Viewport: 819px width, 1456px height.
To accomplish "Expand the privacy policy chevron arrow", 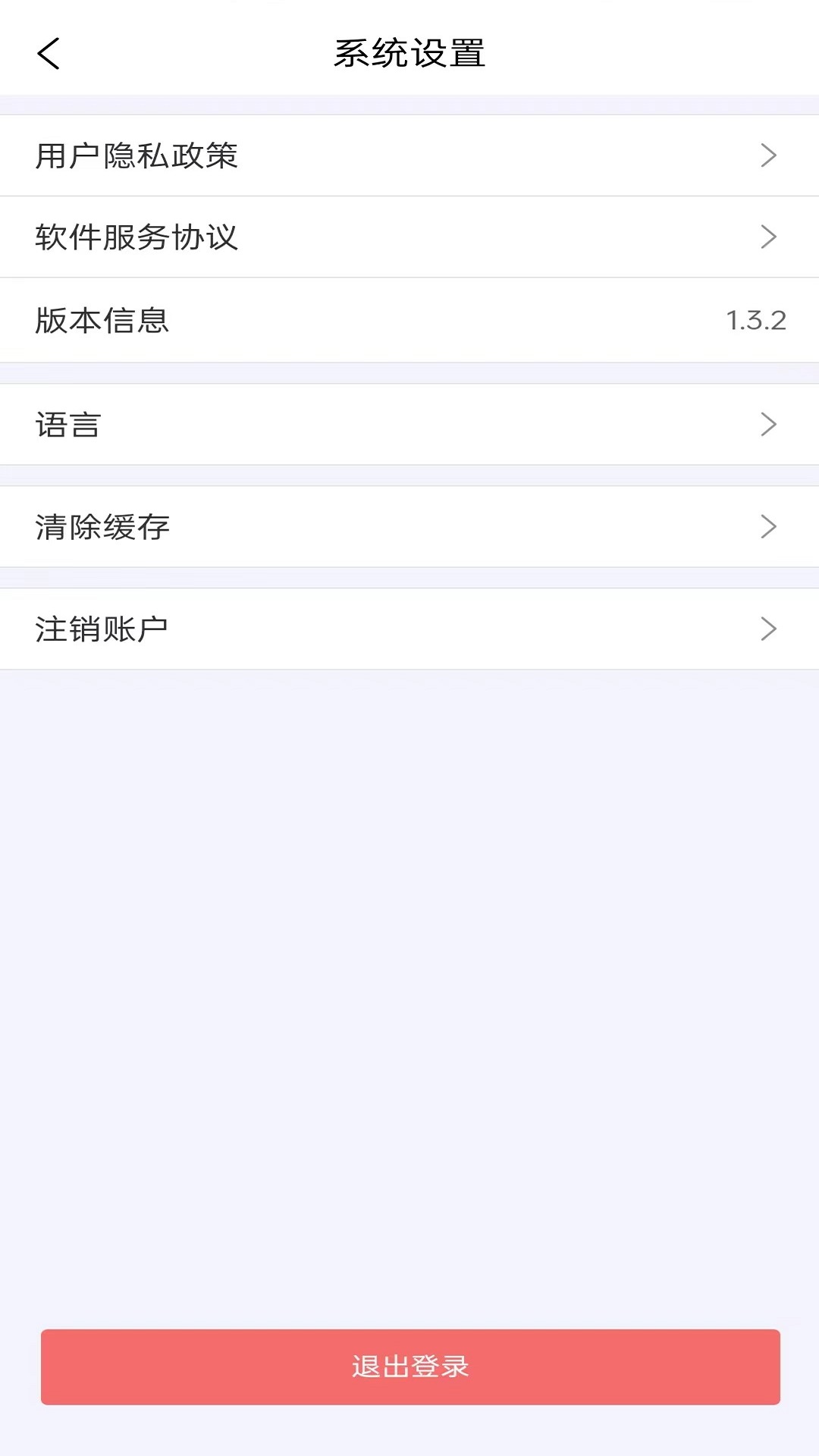I will (x=770, y=155).
